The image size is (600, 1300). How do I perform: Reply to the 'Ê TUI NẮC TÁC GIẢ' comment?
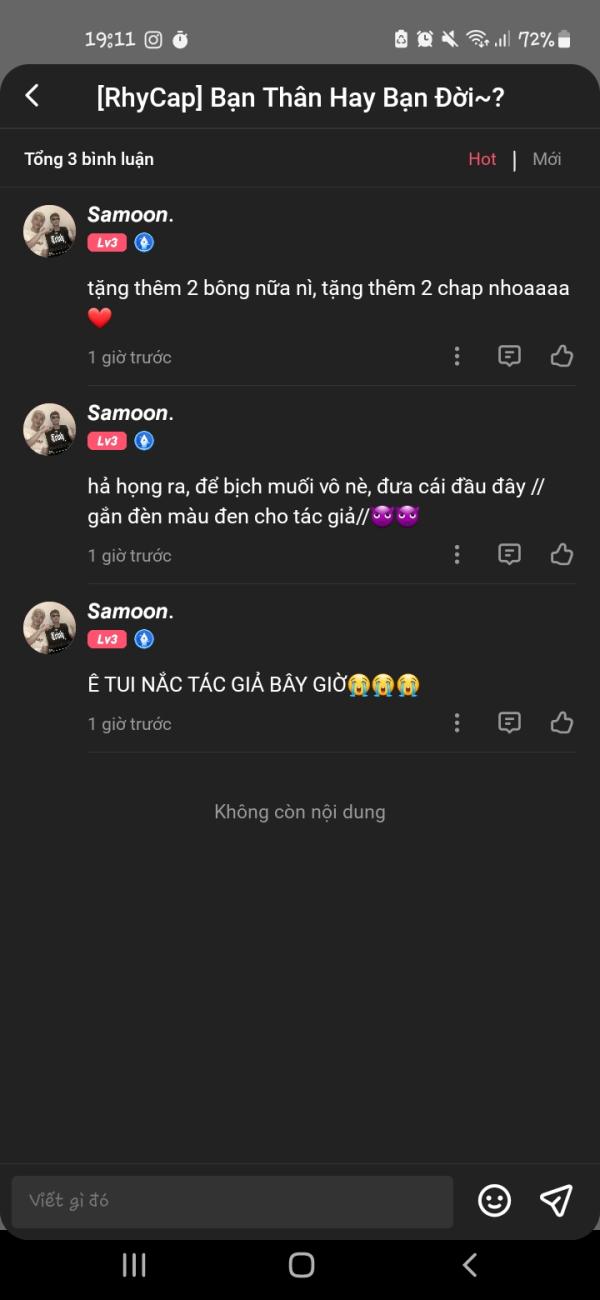pos(510,722)
